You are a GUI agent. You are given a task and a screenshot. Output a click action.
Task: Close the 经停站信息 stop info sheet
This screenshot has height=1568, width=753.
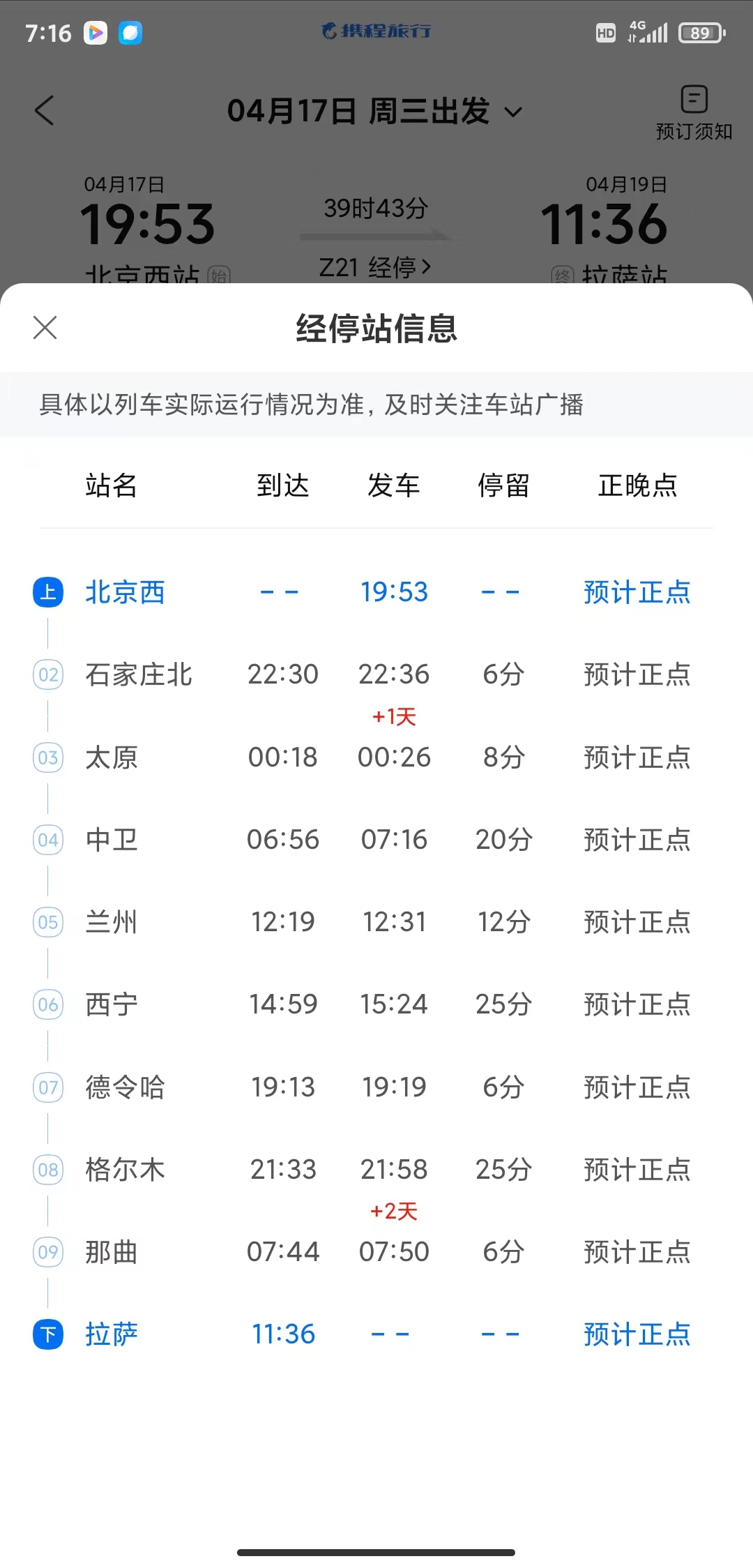[45, 327]
